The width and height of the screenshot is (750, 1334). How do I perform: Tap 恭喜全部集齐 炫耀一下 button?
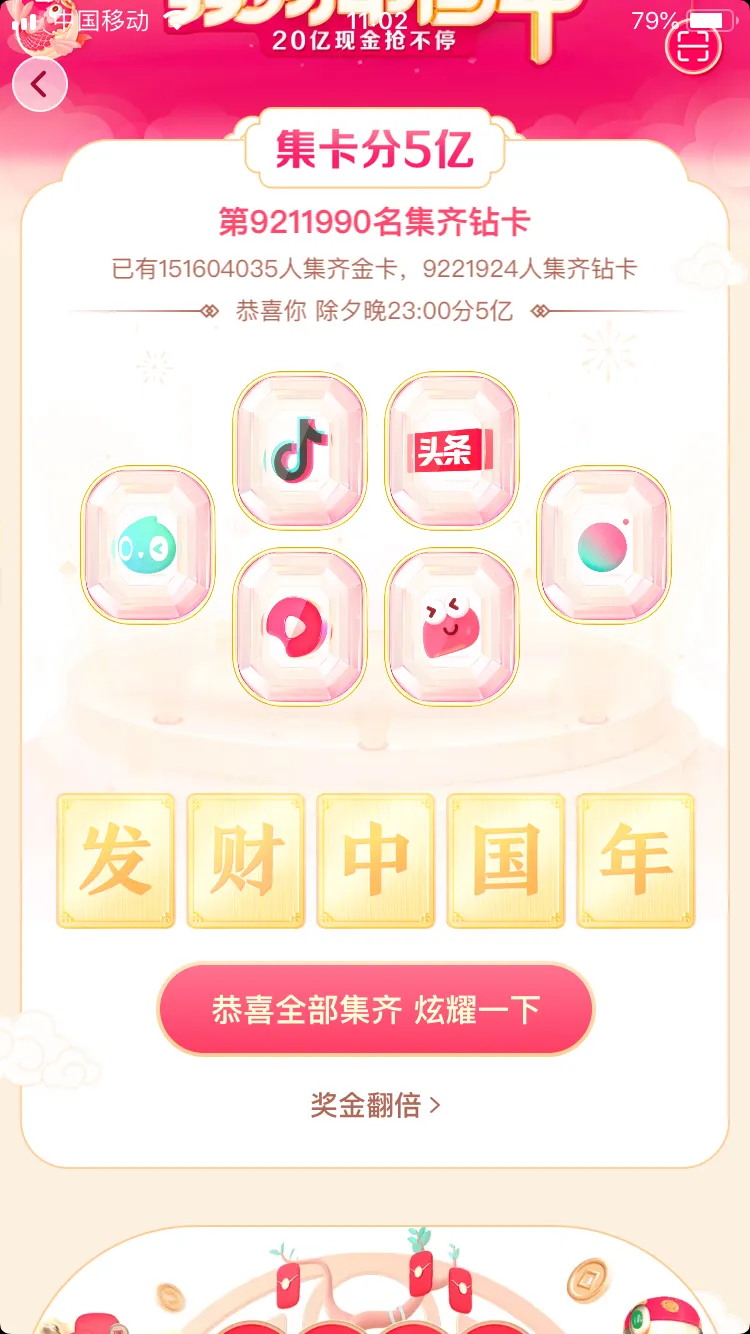375,1009
